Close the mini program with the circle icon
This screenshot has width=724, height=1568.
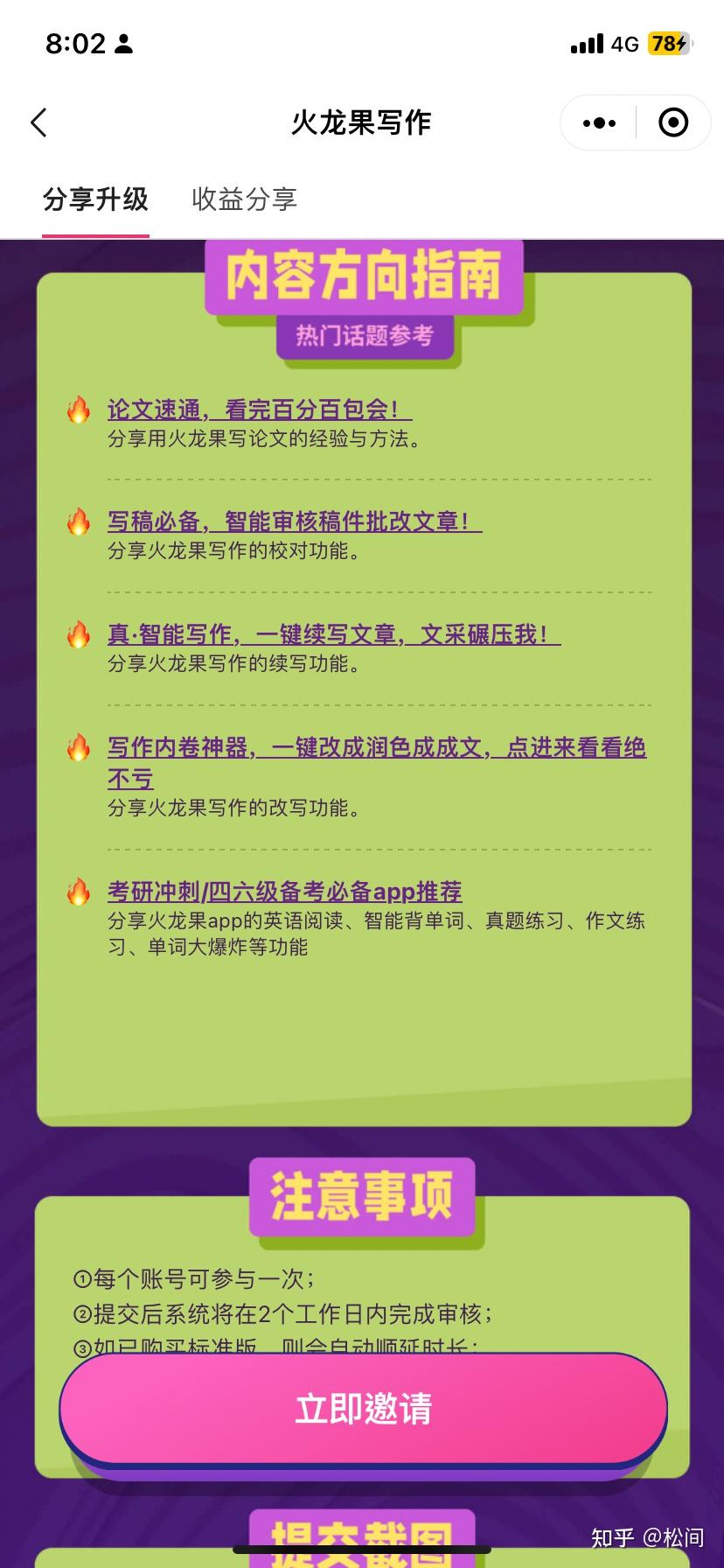pyautogui.click(x=672, y=122)
